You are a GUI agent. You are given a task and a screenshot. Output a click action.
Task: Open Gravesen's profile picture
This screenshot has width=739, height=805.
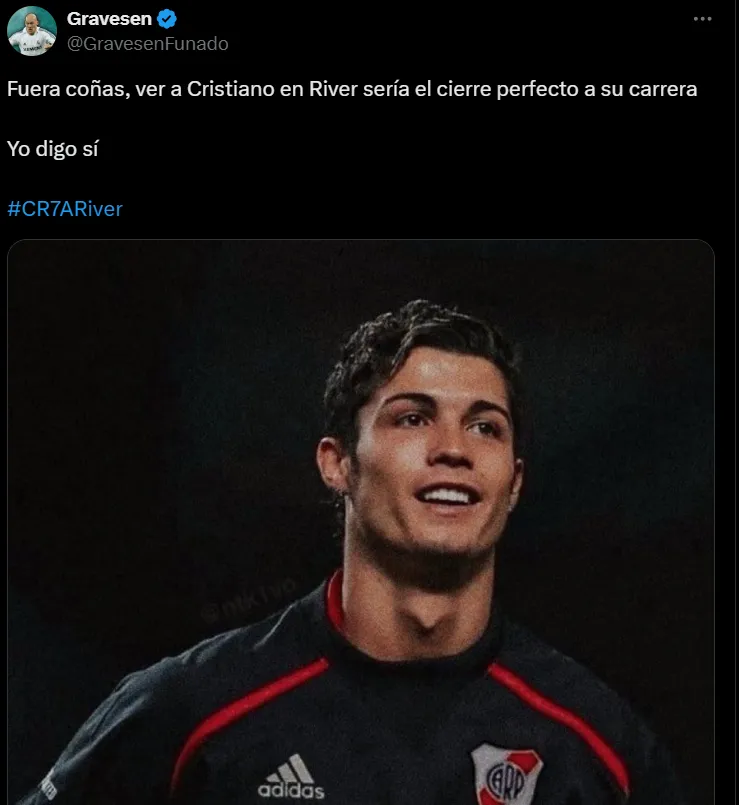31,31
